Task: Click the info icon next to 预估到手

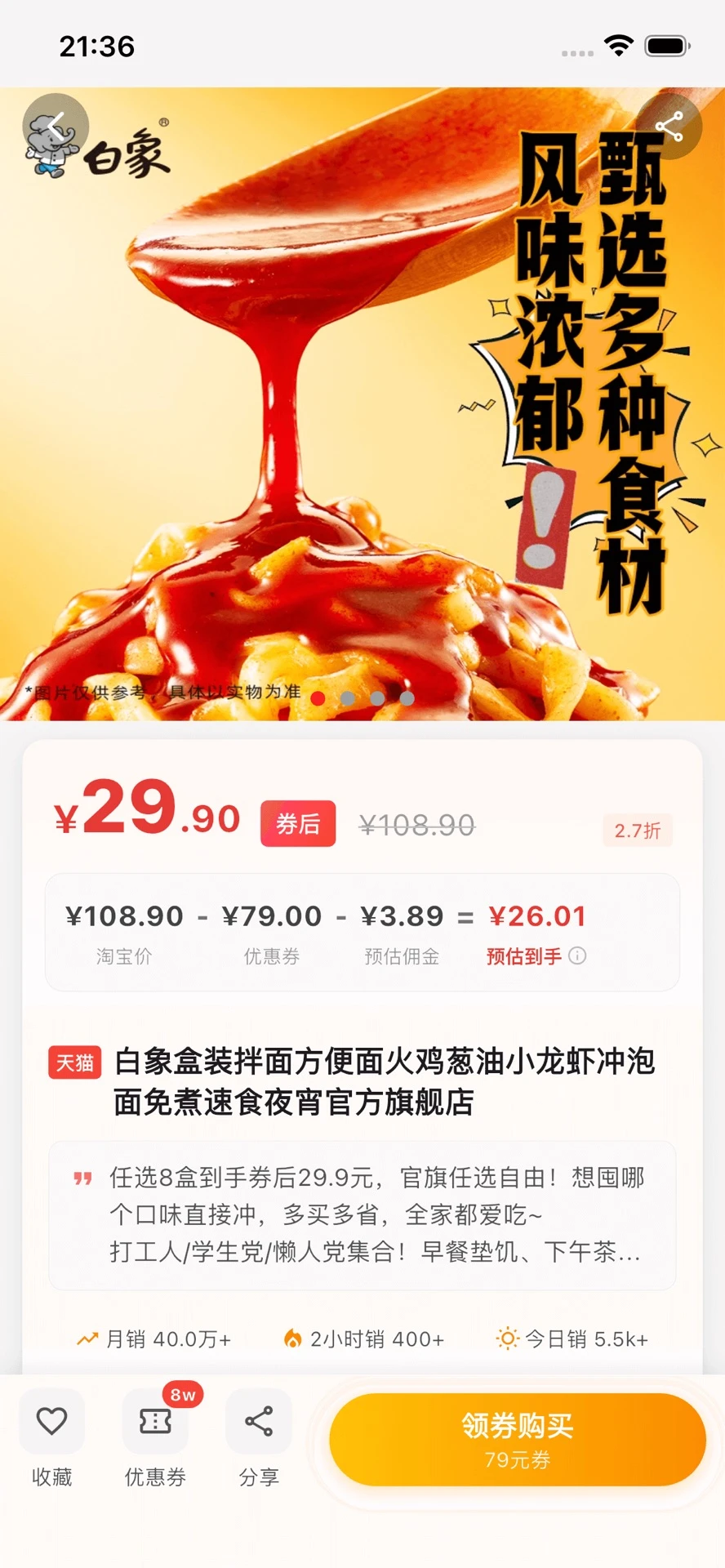Action: (578, 955)
